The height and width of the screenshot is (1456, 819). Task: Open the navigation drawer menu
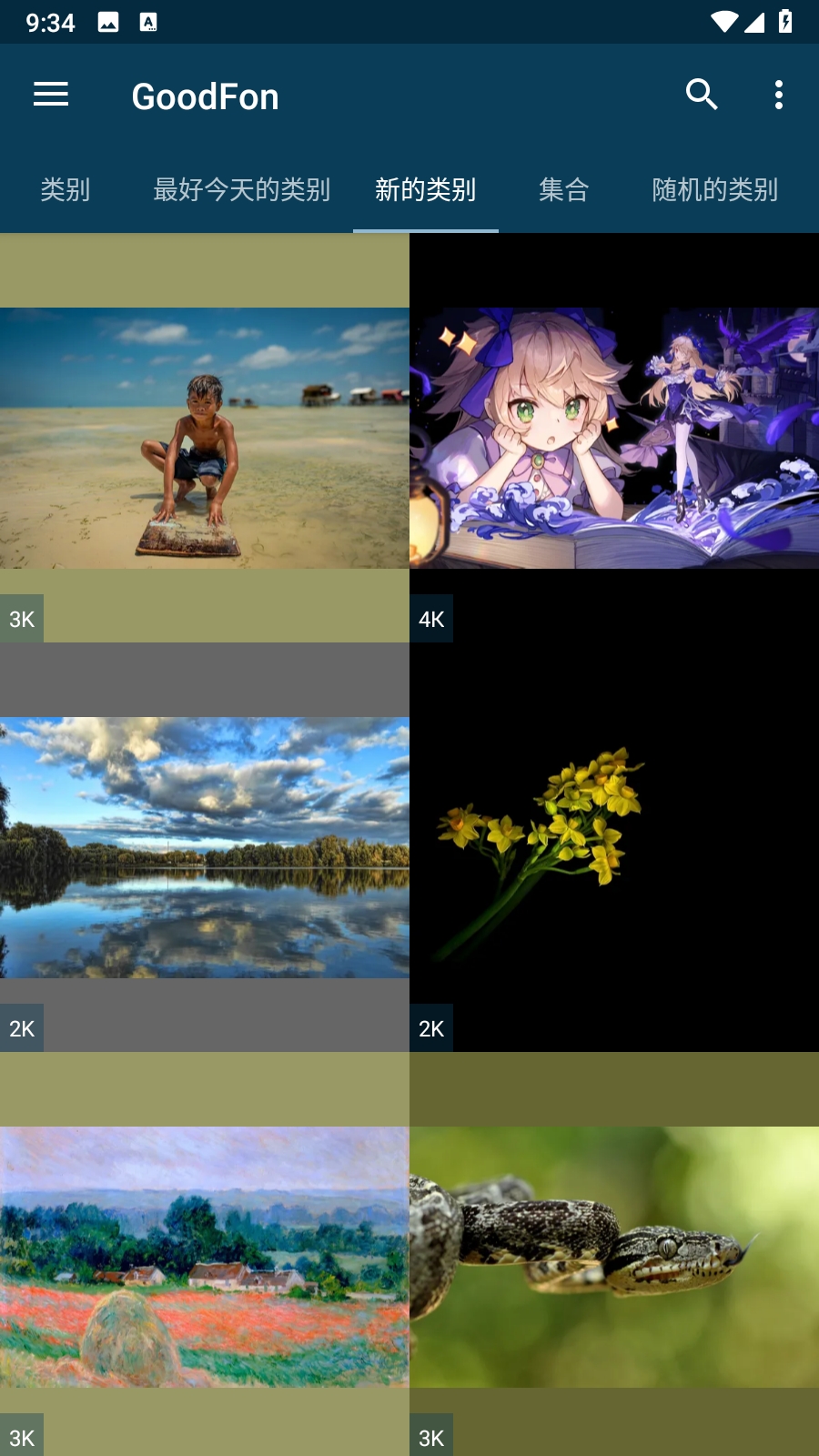[x=51, y=95]
